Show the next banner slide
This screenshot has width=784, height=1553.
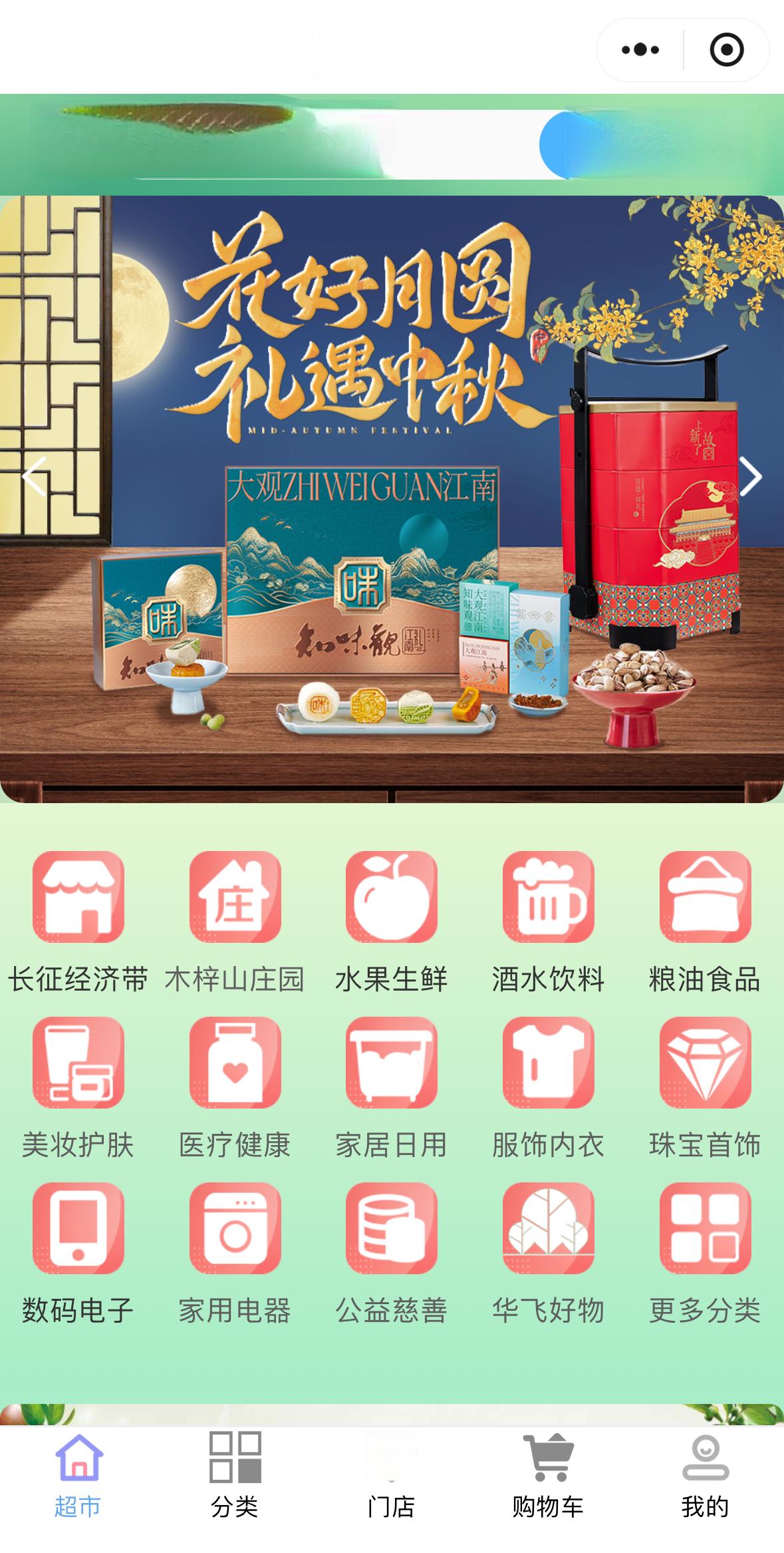click(x=750, y=476)
